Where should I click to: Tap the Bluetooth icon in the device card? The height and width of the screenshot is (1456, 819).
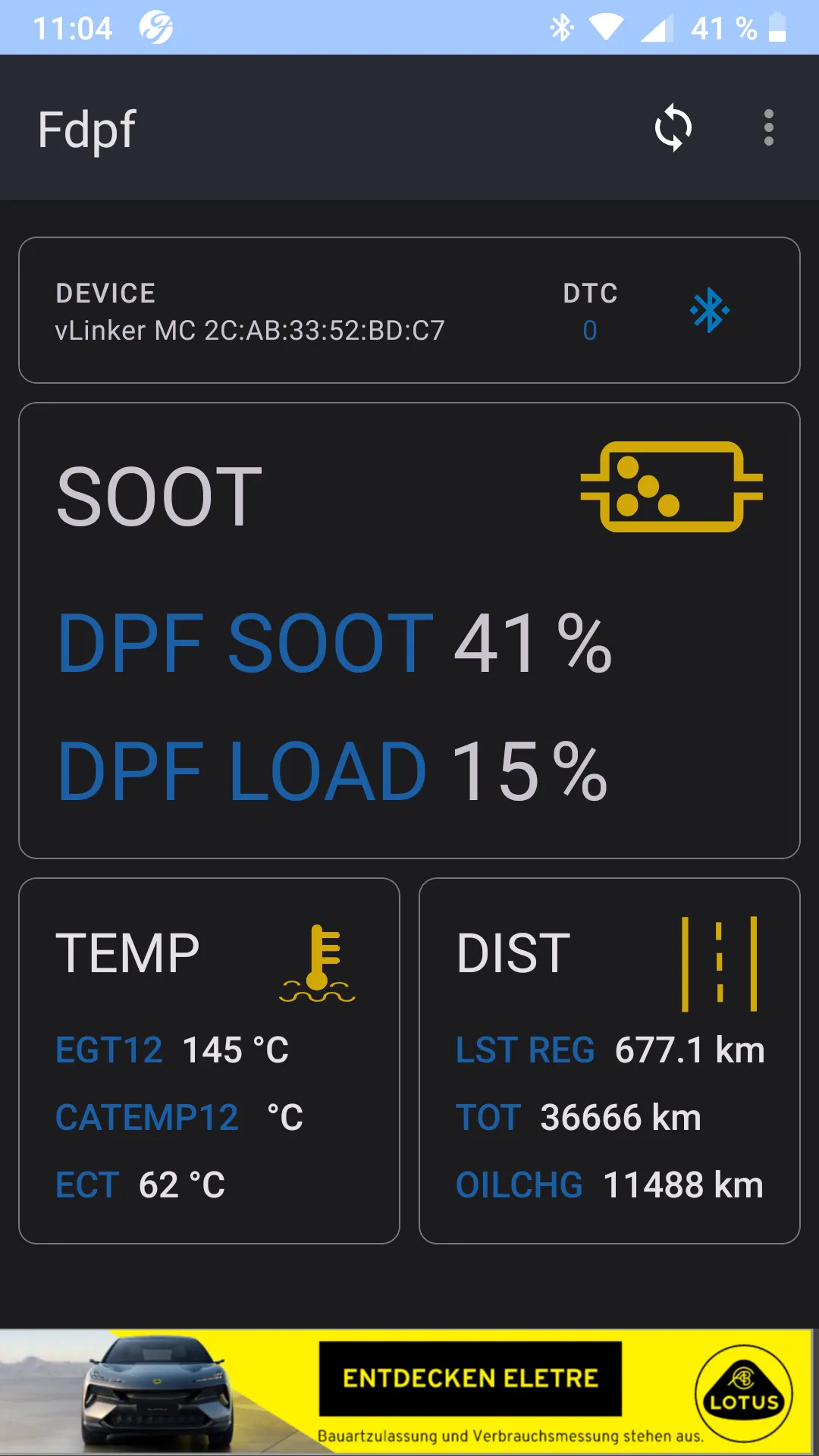coord(709,310)
